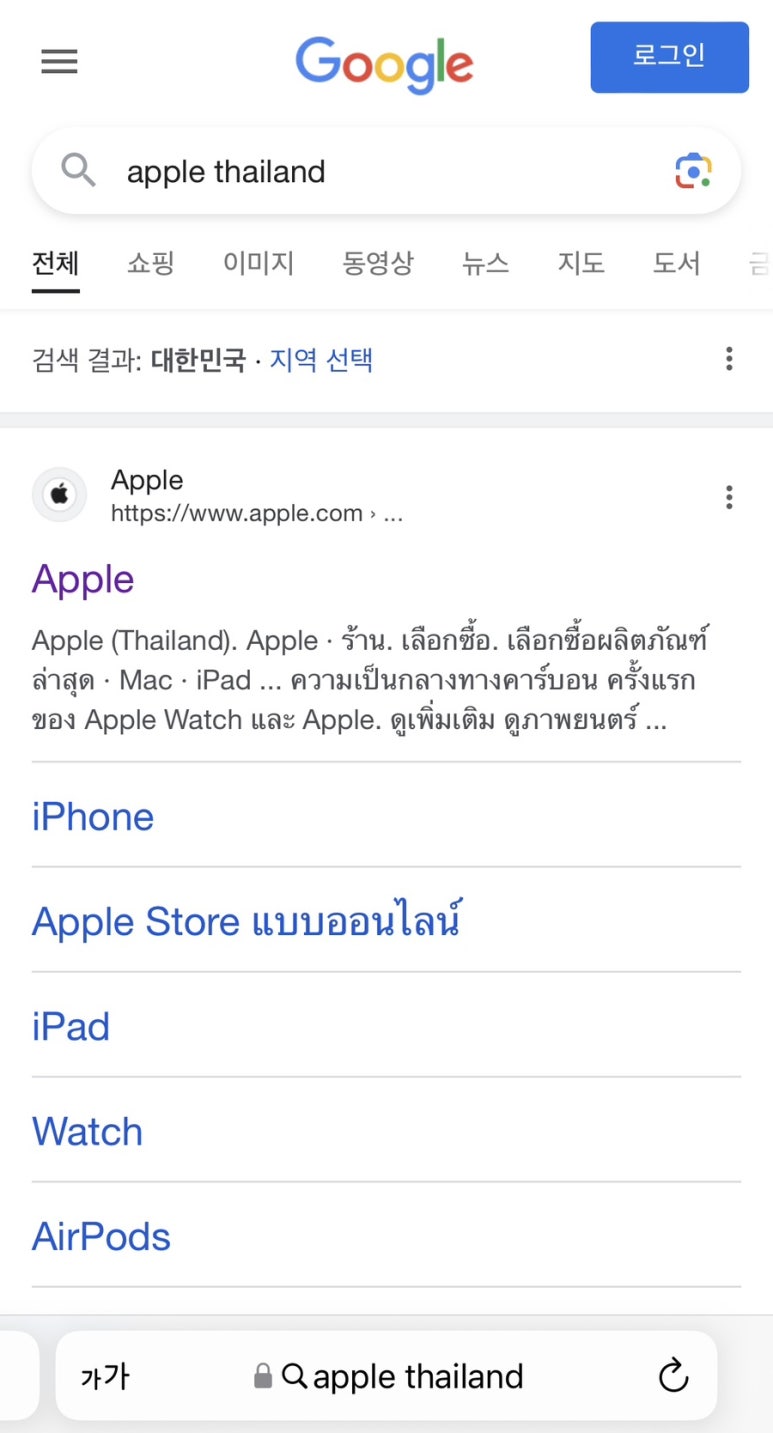Open the AirPods sitelink
The width and height of the screenshot is (773, 1433).
[386, 1236]
